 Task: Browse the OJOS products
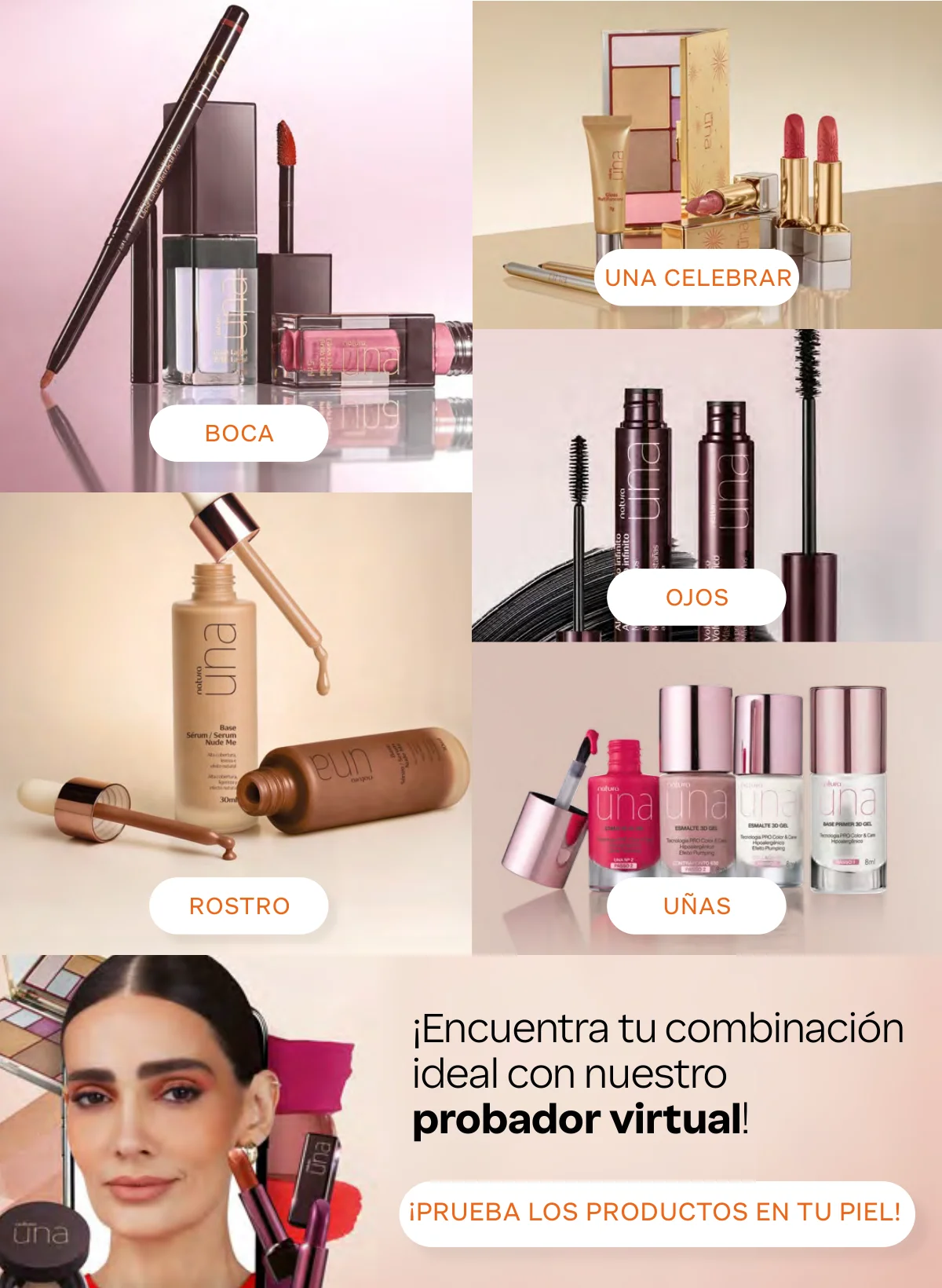click(696, 598)
